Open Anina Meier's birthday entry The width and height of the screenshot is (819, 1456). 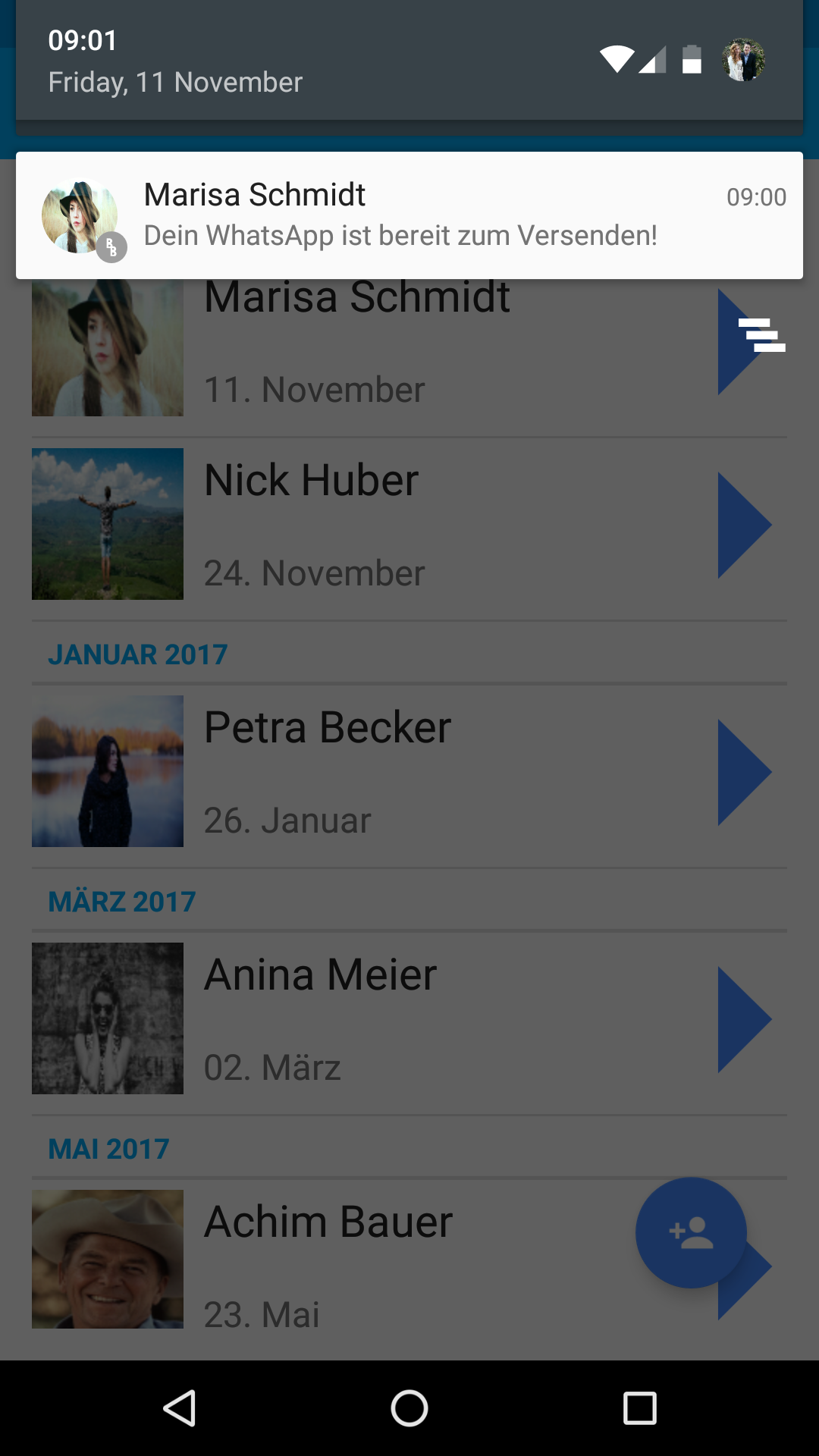click(409, 1019)
